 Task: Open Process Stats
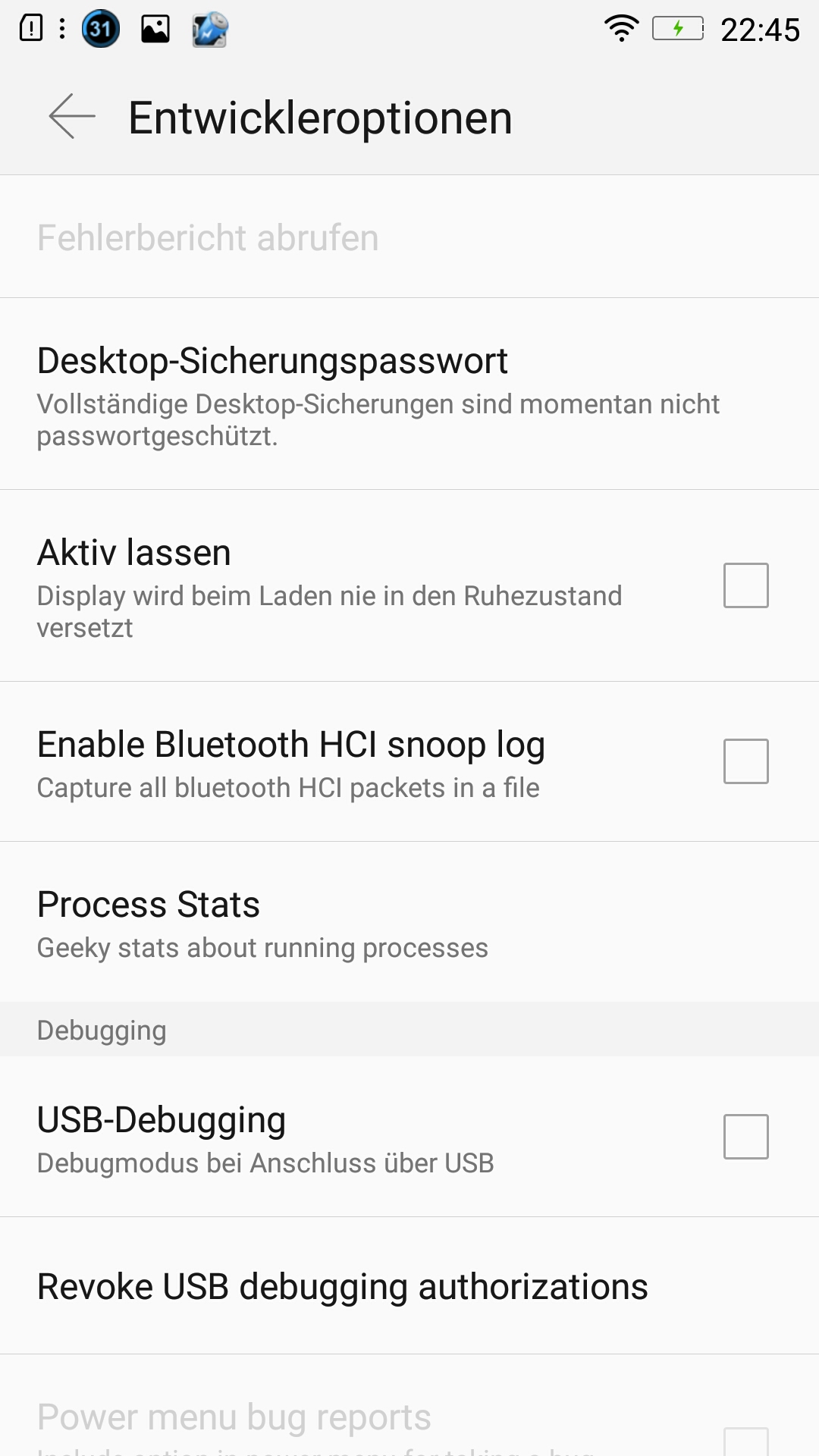tap(409, 922)
